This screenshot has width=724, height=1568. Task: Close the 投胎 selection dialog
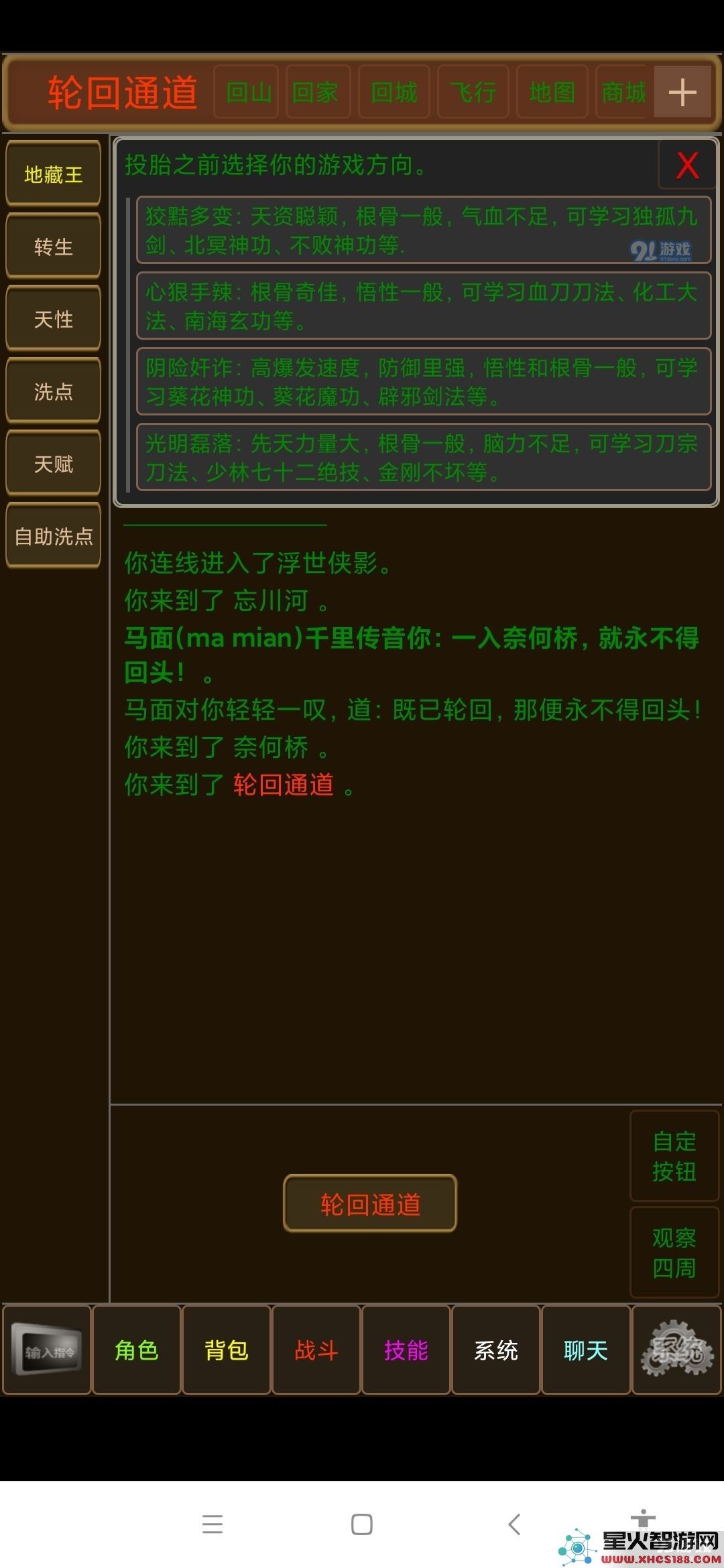point(687,165)
